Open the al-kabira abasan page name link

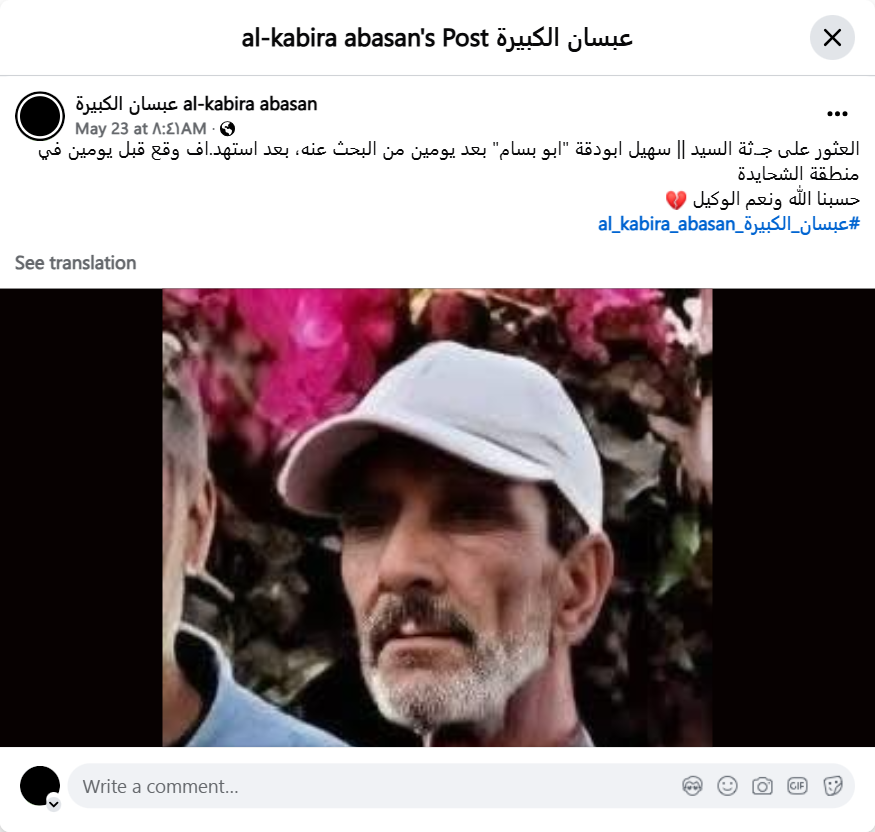[196, 104]
